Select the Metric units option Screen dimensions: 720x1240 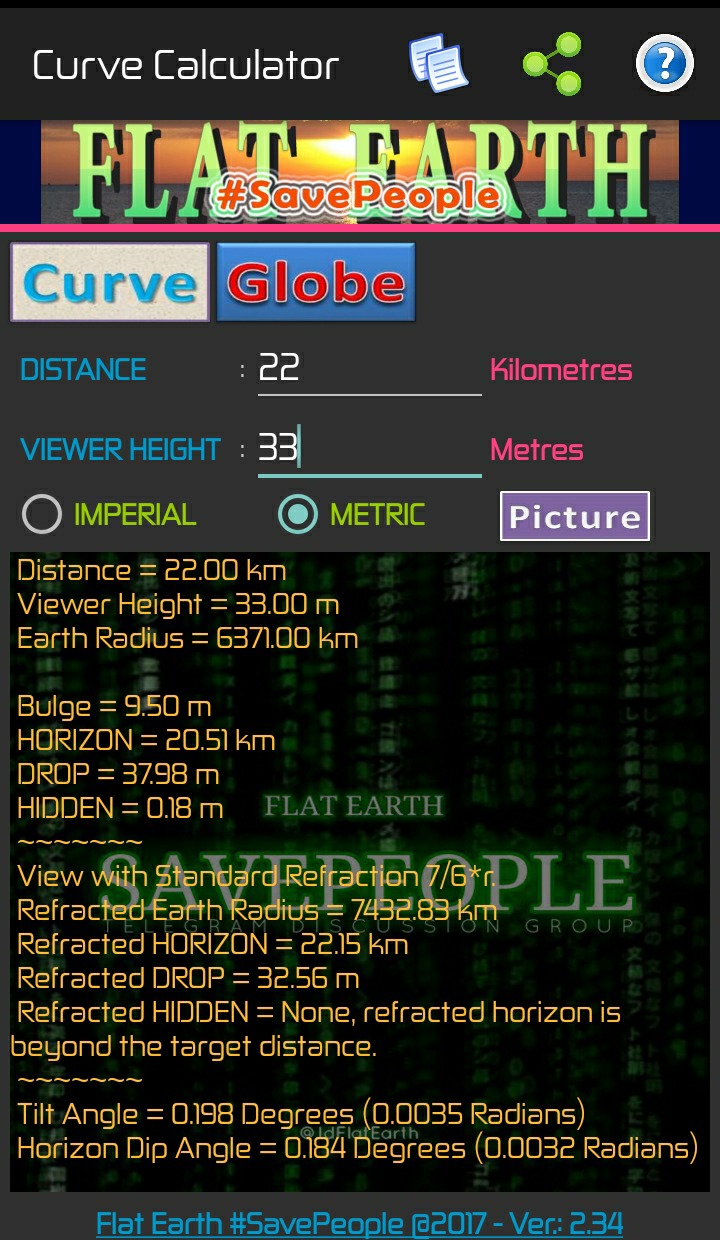298,515
